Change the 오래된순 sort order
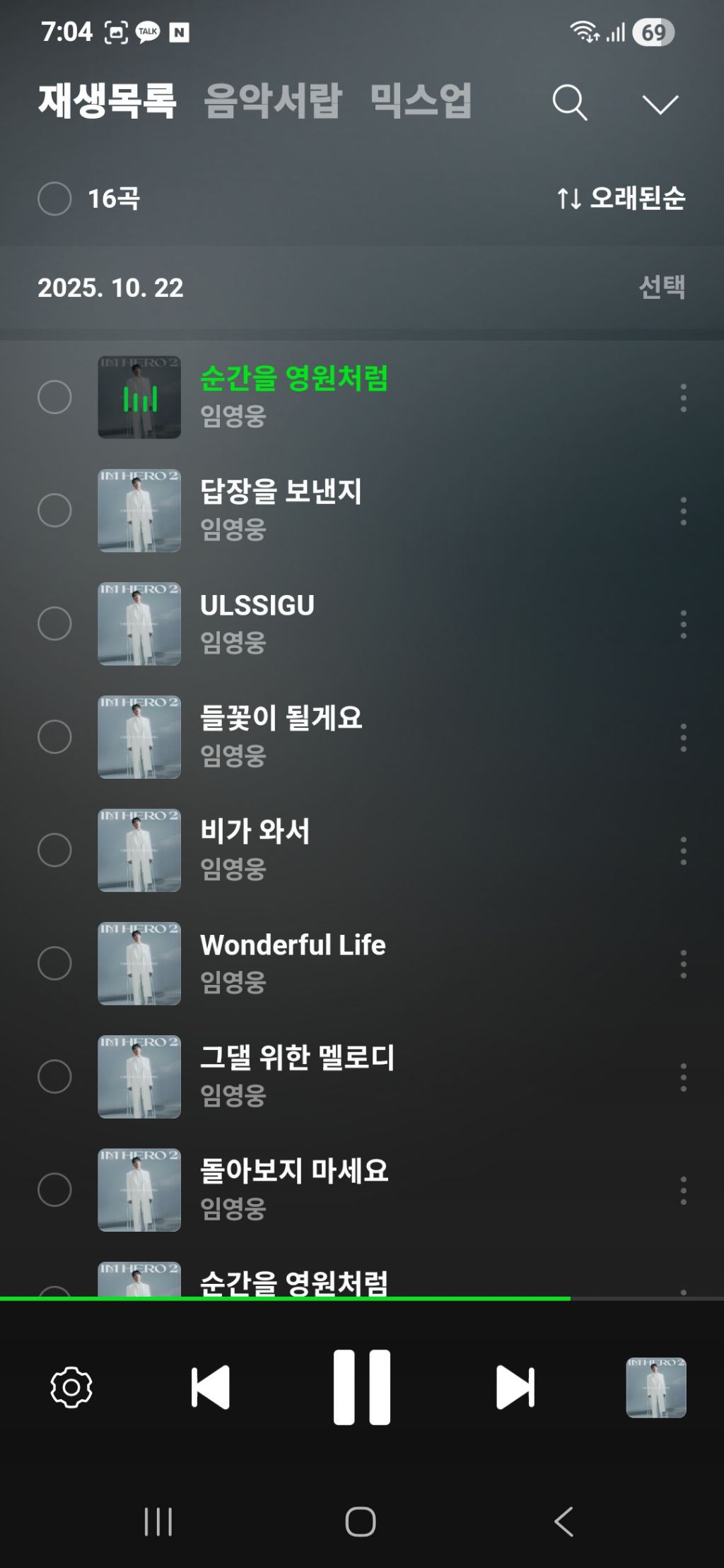The height and width of the screenshot is (1568, 724). tap(621, 199)
